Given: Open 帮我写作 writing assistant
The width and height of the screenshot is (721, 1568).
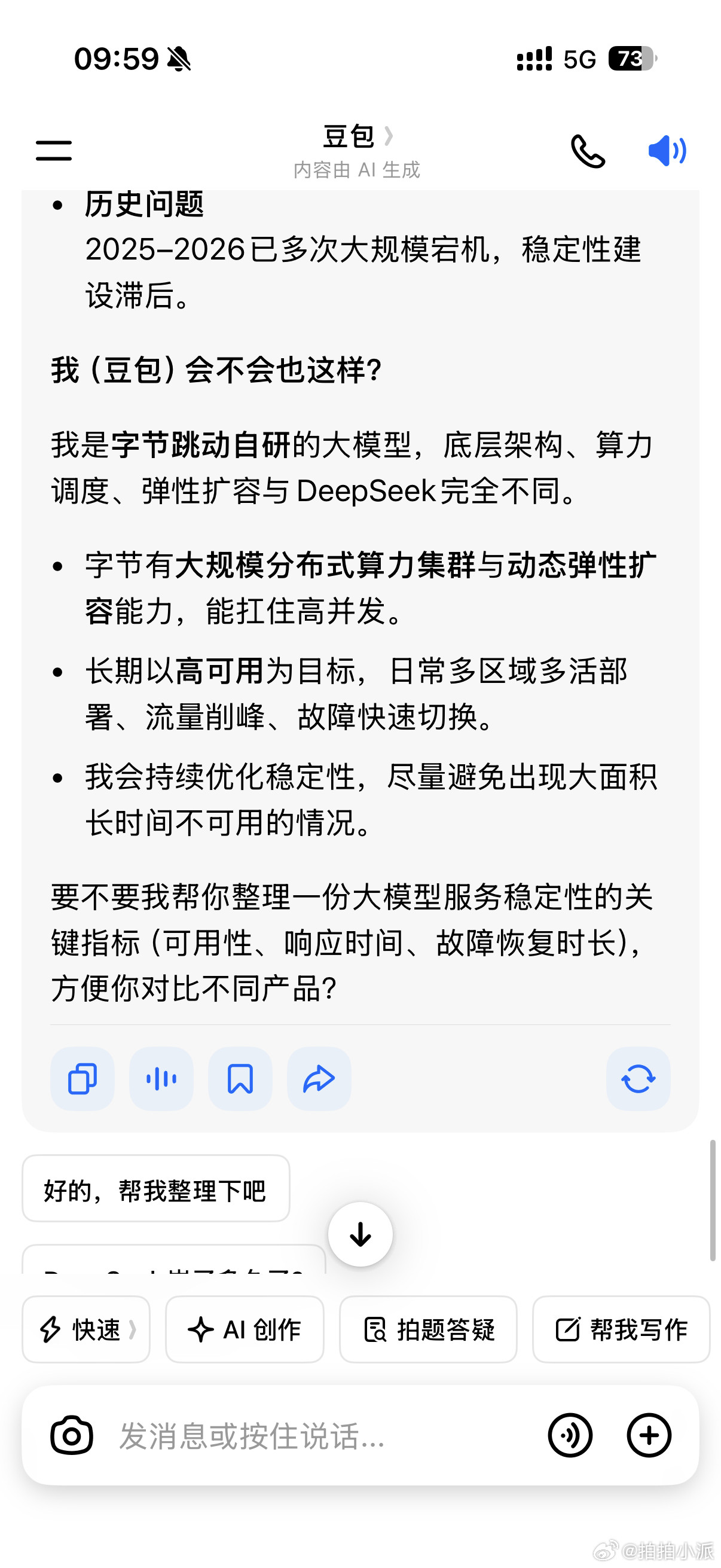Looking at the screenshot, I should [x=620, y=1330].
